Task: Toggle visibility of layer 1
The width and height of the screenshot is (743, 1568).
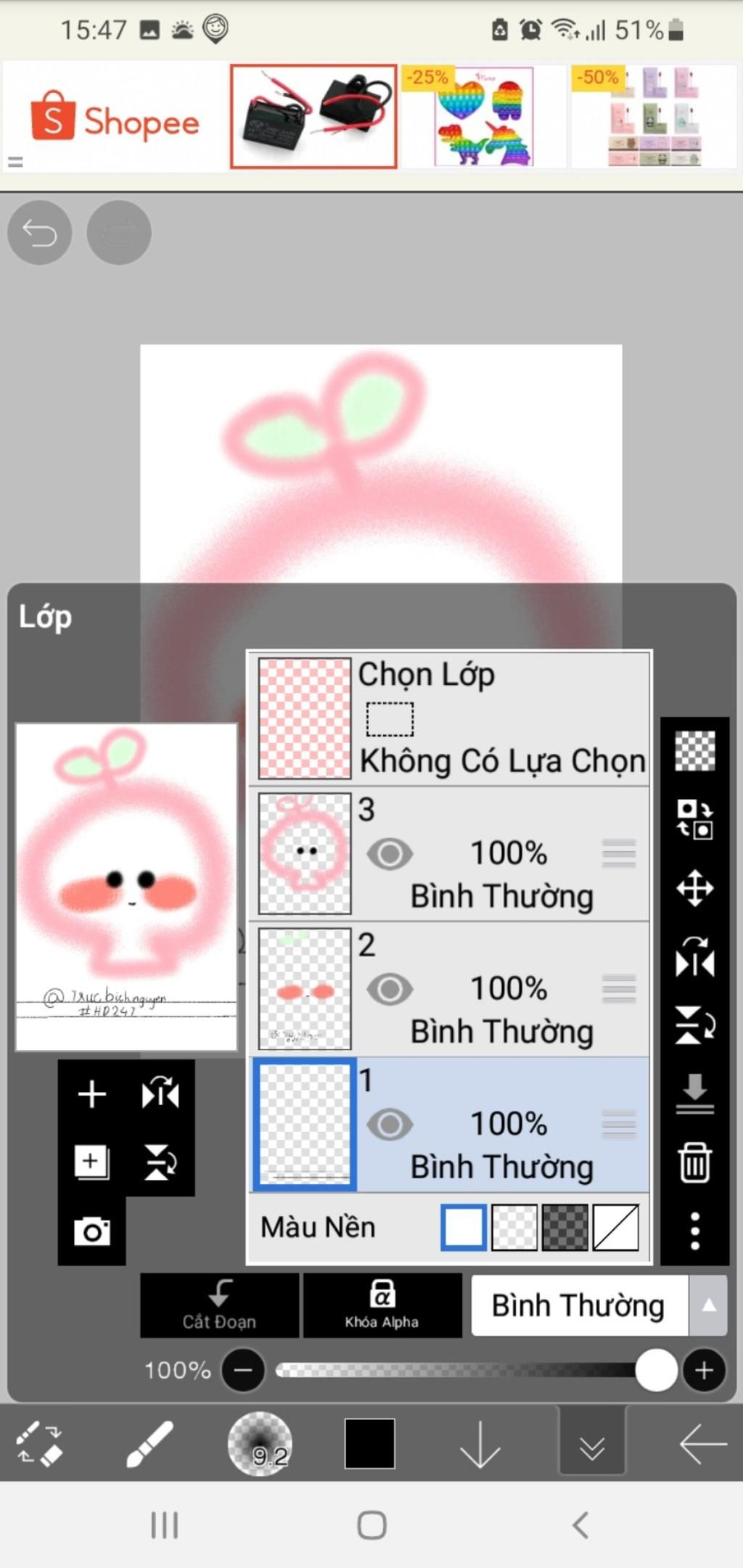Action: [390, 1125]
